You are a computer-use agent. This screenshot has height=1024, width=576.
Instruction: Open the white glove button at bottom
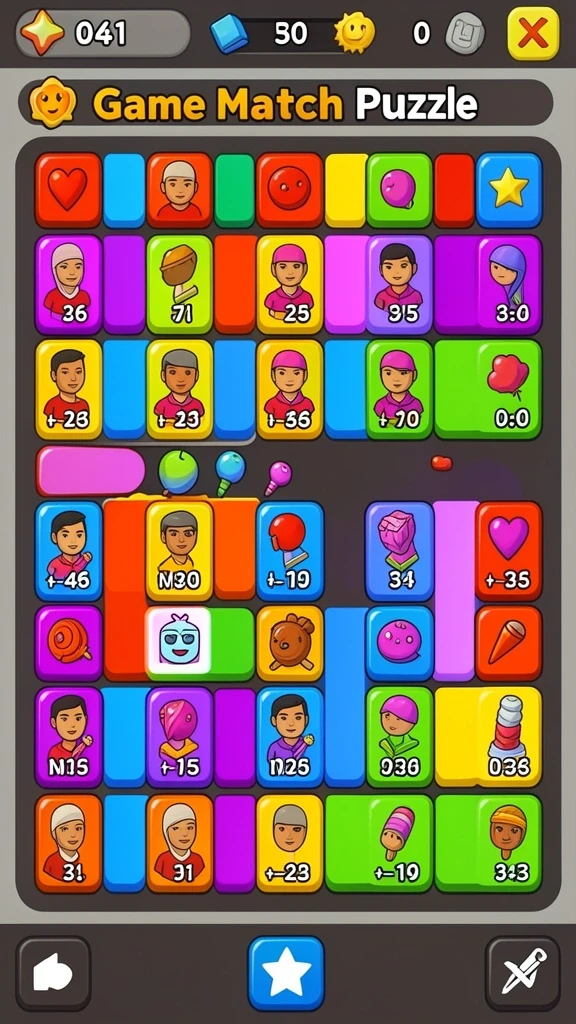coord(54,974)
